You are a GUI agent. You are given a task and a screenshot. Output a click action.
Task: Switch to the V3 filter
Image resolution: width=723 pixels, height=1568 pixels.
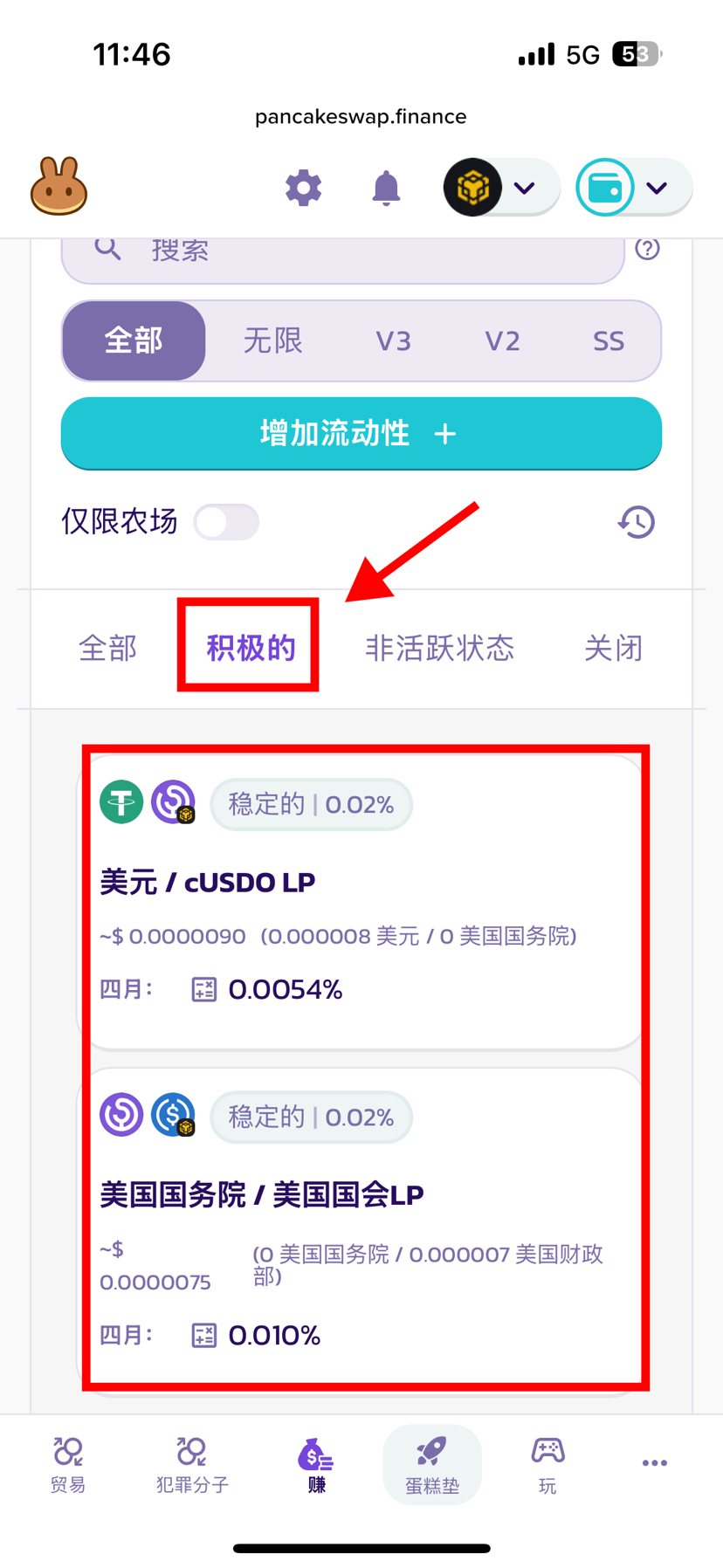pyautogui.click(x=393, y=340)
